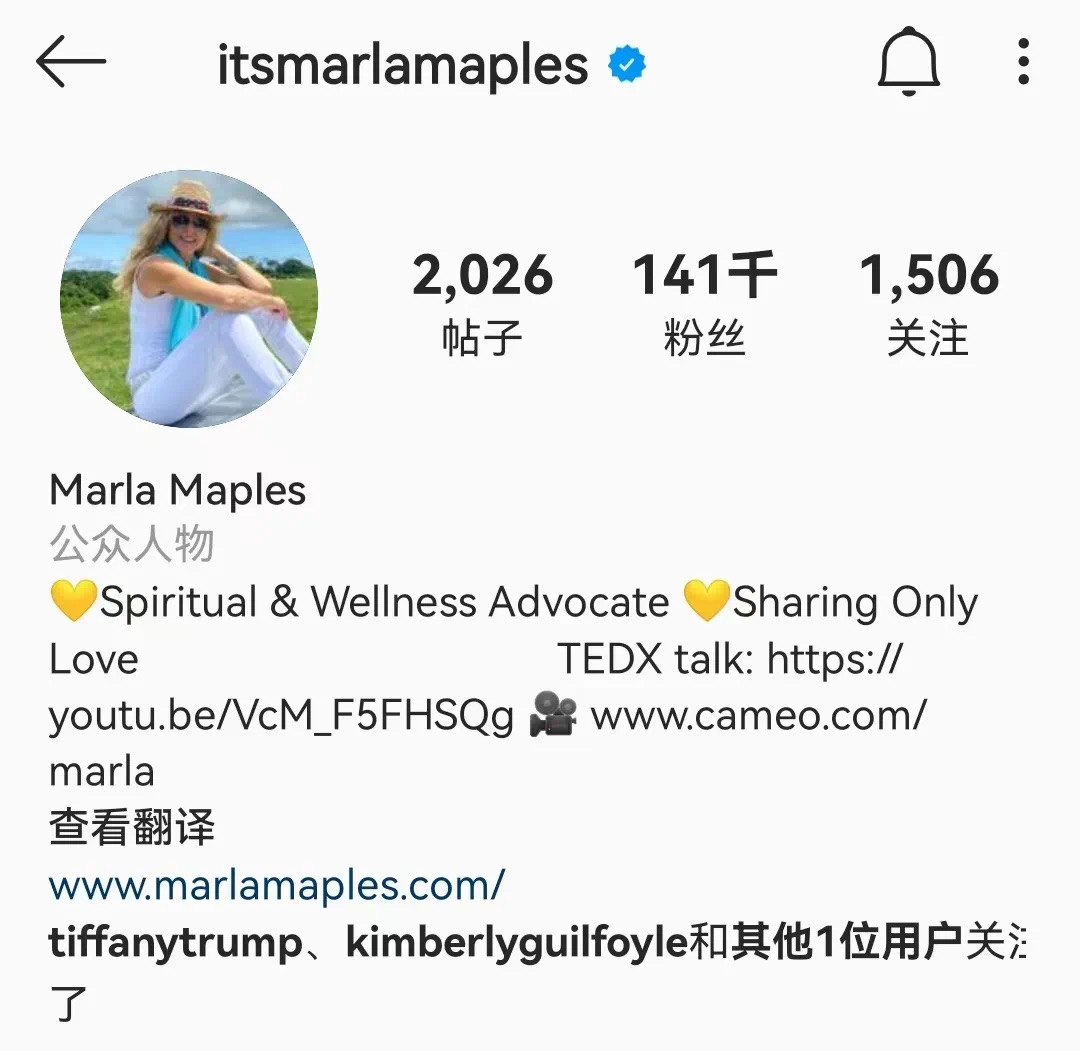Open the notifications bell for this profile
Screen dimensions: 1080x1051
(908, 63)
